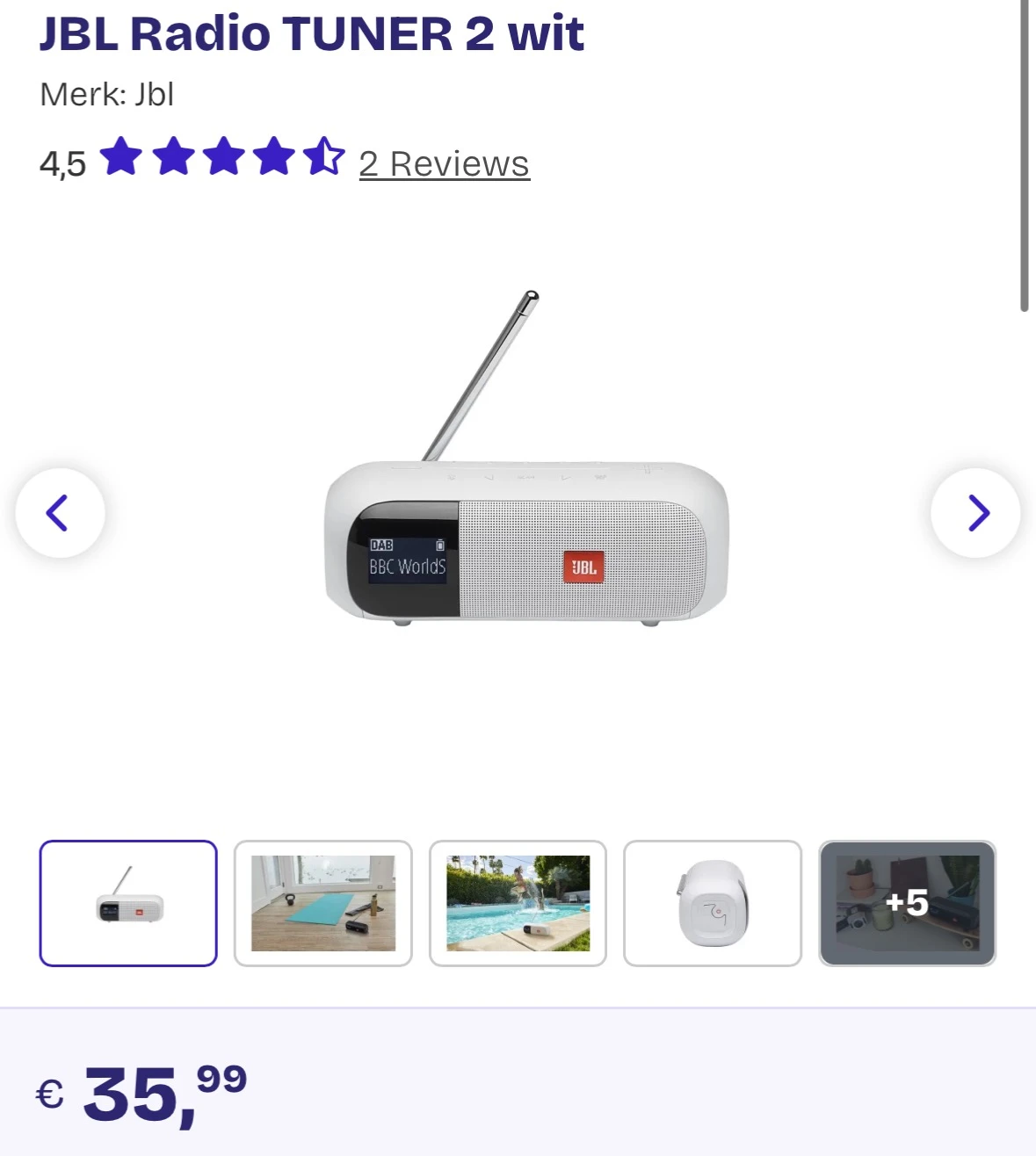Select the white radio front-view thumbnail
The image size is (1036, 1156).
128,903
